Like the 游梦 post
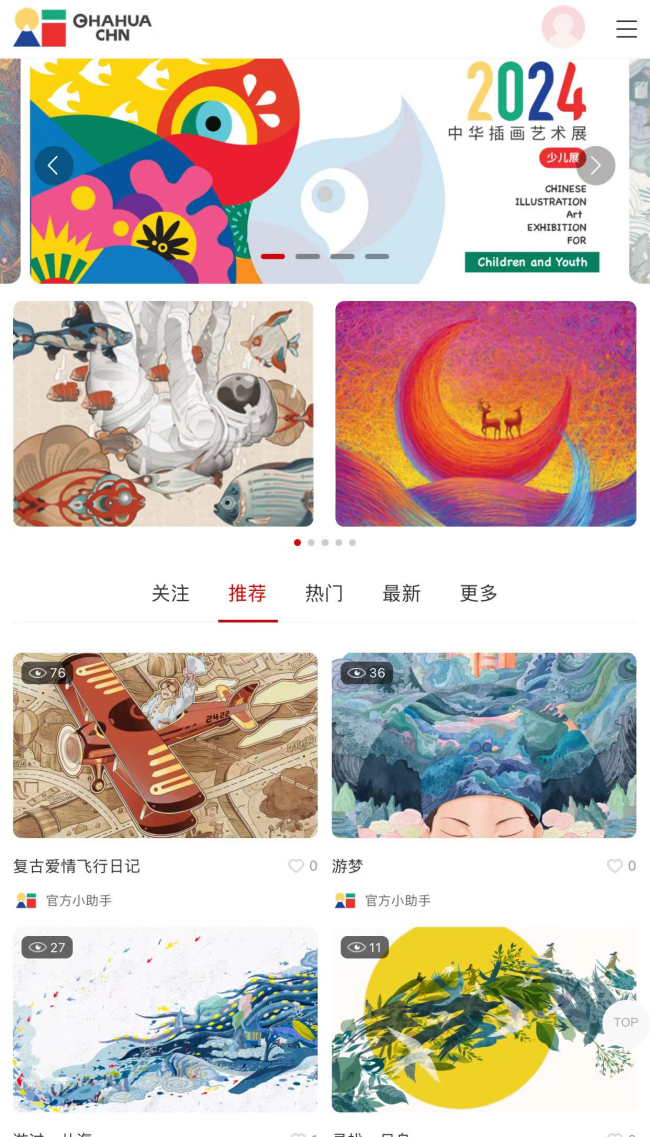 [x=615, y=866]
